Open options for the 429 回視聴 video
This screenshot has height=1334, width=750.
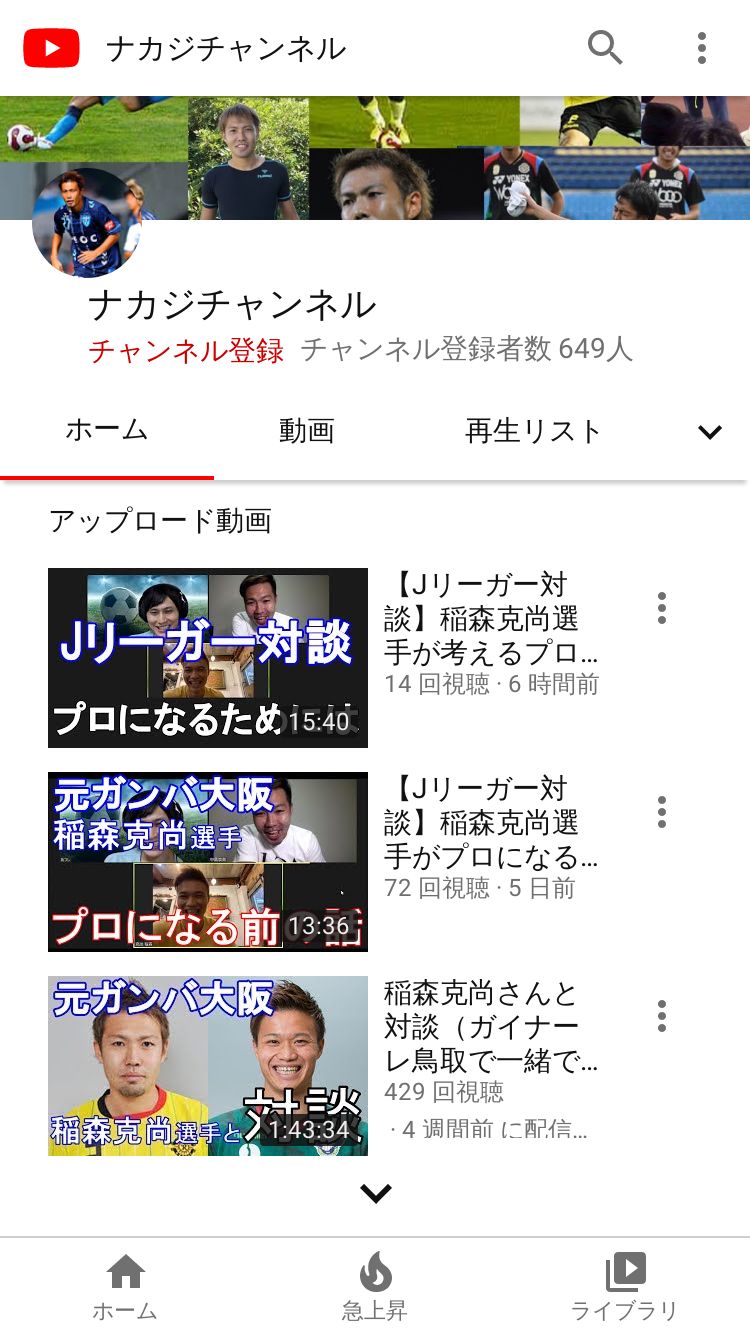click(x=661, y=1016)
